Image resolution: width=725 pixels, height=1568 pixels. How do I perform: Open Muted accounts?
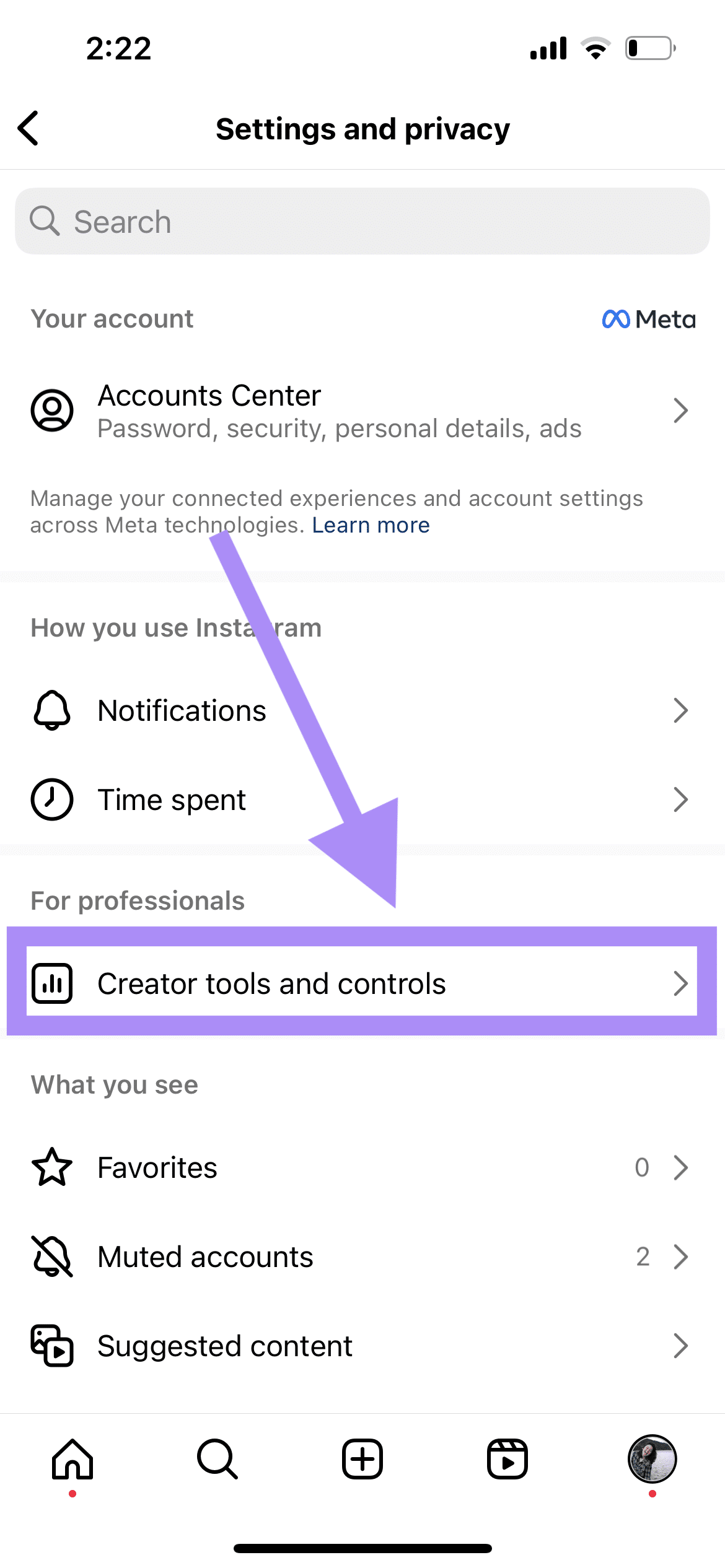pos(362,1257)
